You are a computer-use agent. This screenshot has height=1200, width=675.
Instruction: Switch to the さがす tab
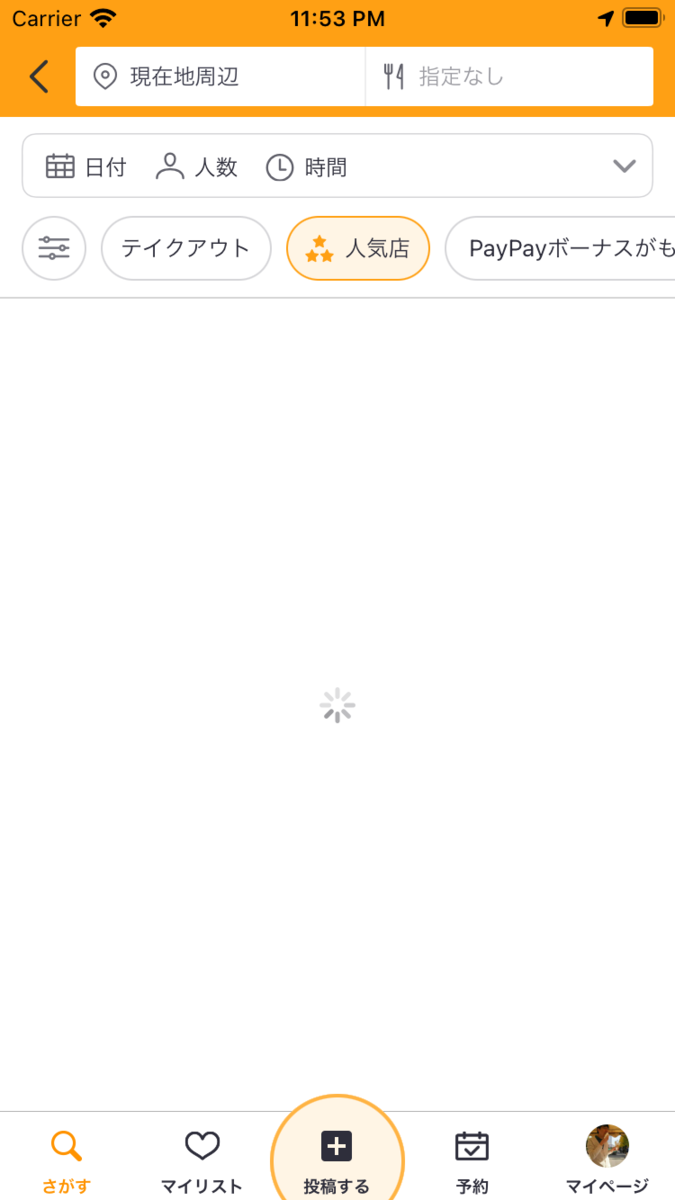coord(66,1160)
